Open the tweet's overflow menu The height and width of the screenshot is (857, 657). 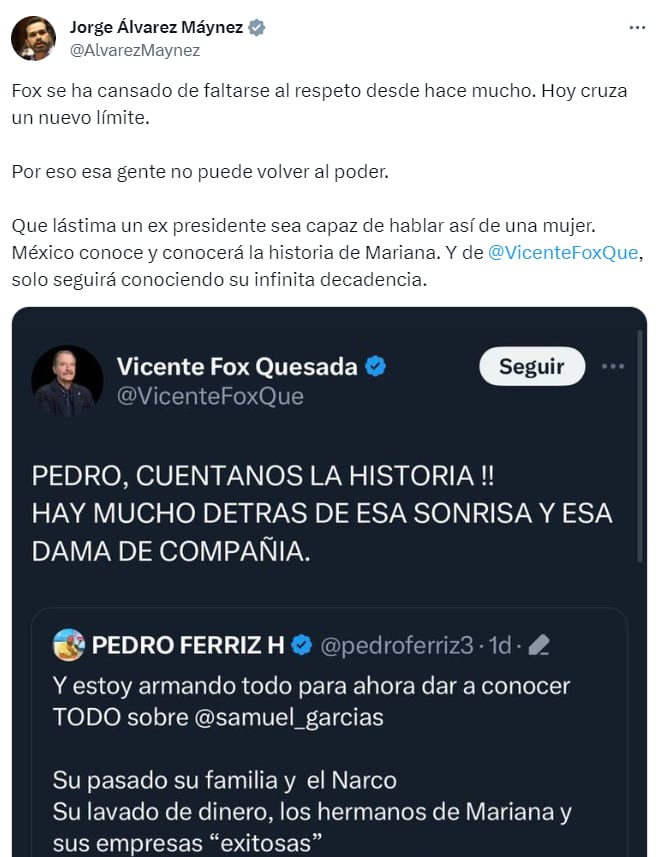(x=636, y=28)
